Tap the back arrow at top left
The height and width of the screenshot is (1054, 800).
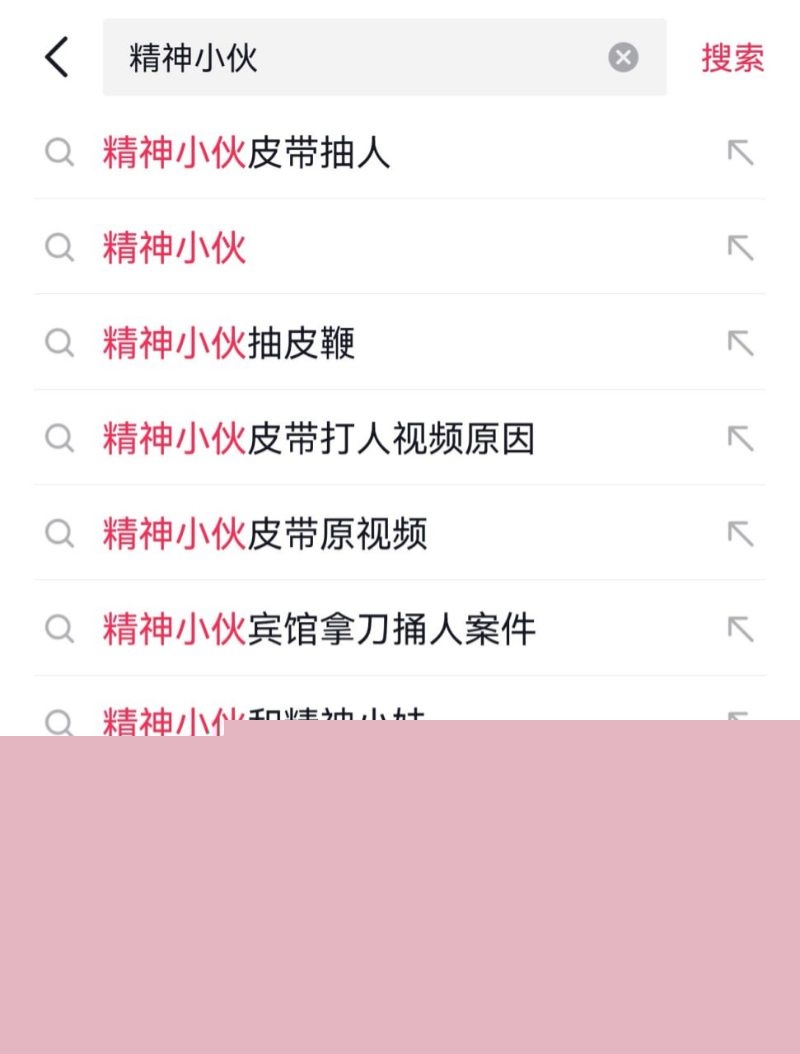click(55, 58)
